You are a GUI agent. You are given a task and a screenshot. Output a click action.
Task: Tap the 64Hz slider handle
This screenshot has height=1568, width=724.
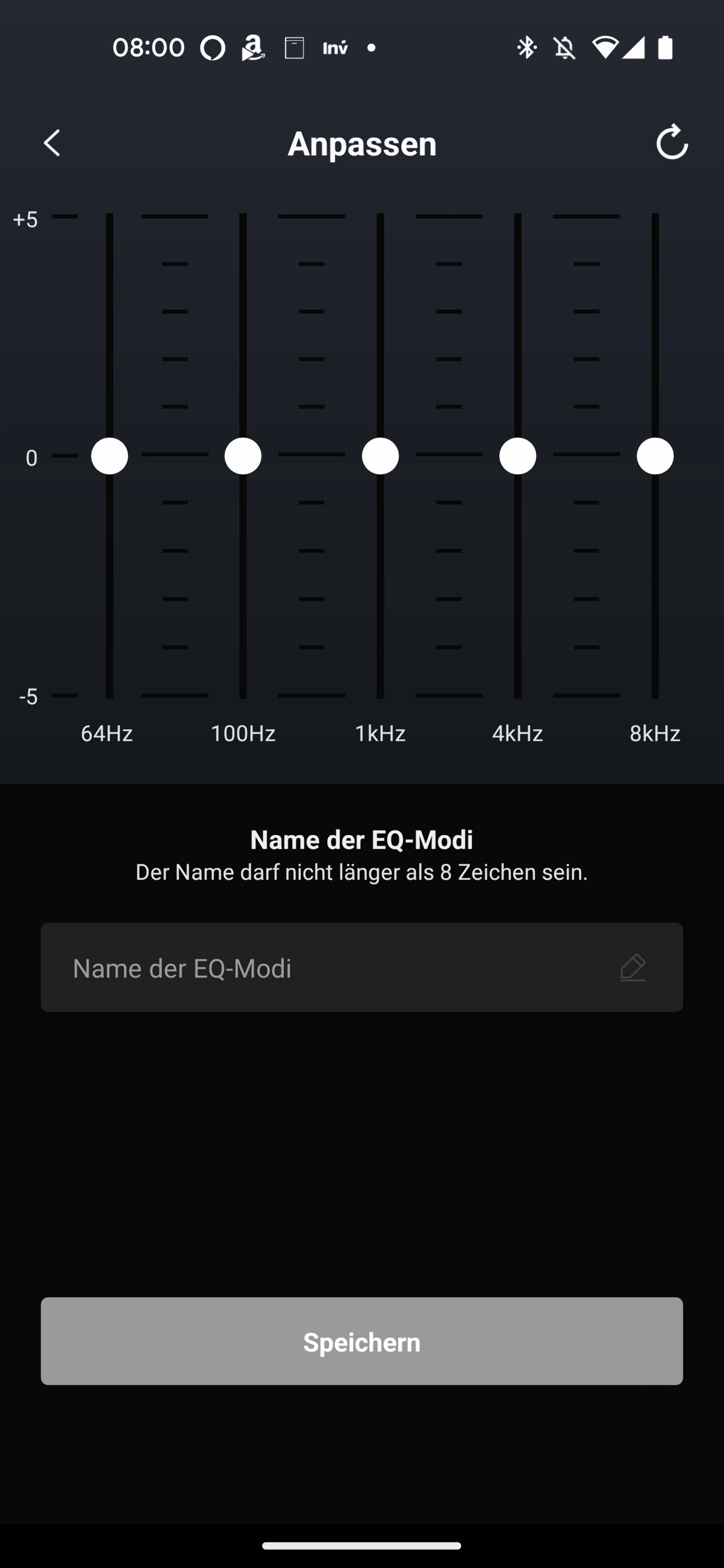pyautogui.click(x=110, y=456)
